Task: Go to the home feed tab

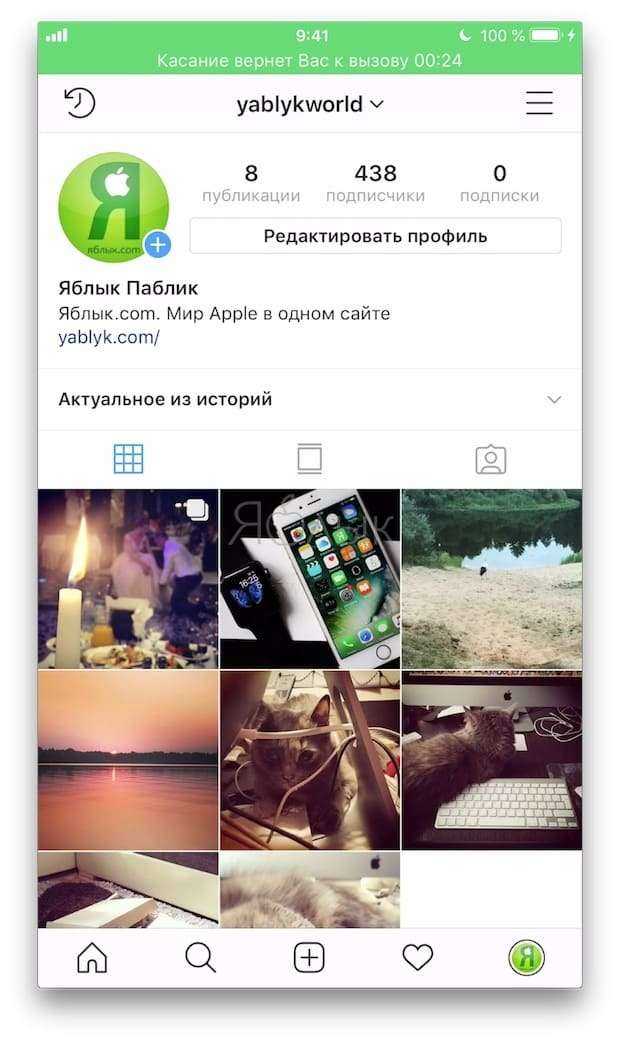Action: pos(92,958)
